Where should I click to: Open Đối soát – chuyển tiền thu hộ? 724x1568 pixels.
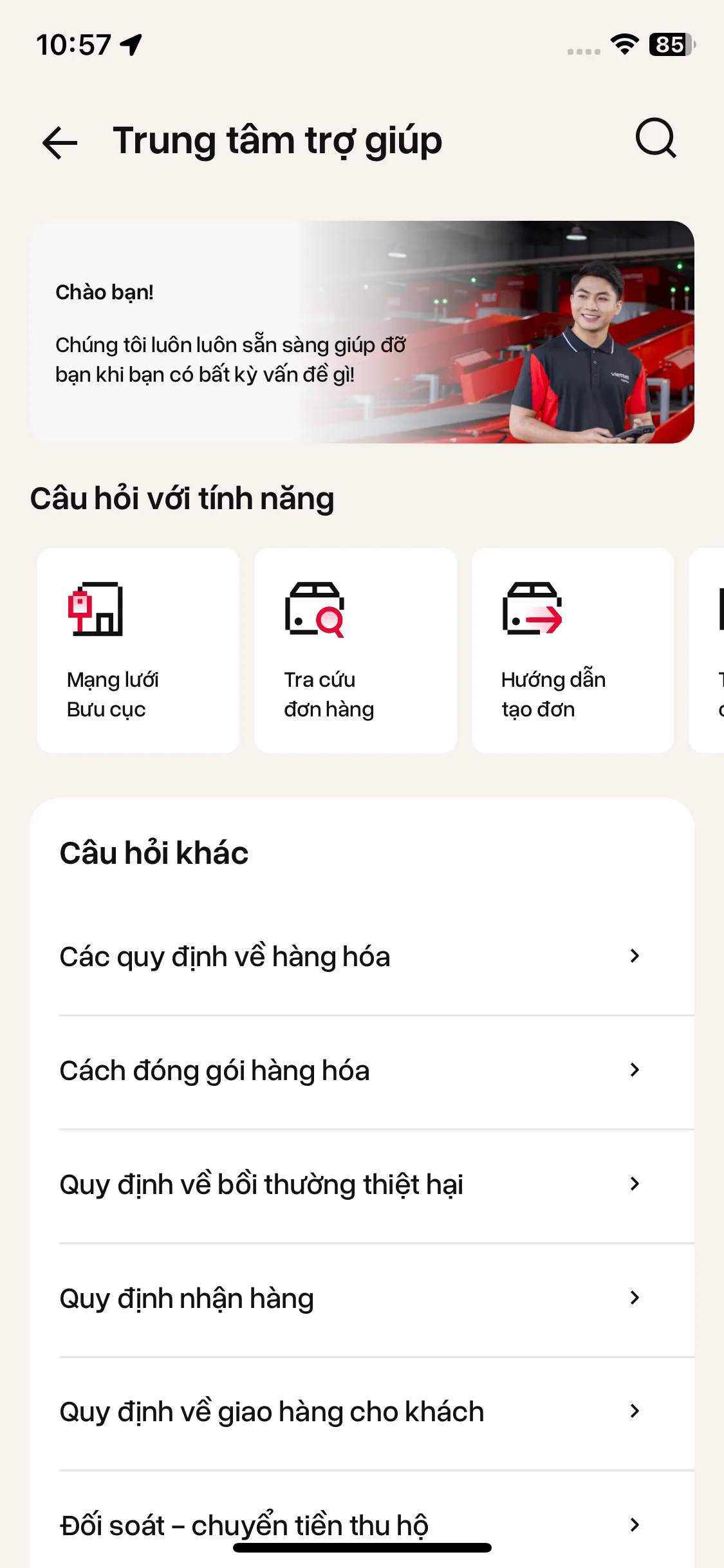pyautogui.click(x=362, y=1524)
